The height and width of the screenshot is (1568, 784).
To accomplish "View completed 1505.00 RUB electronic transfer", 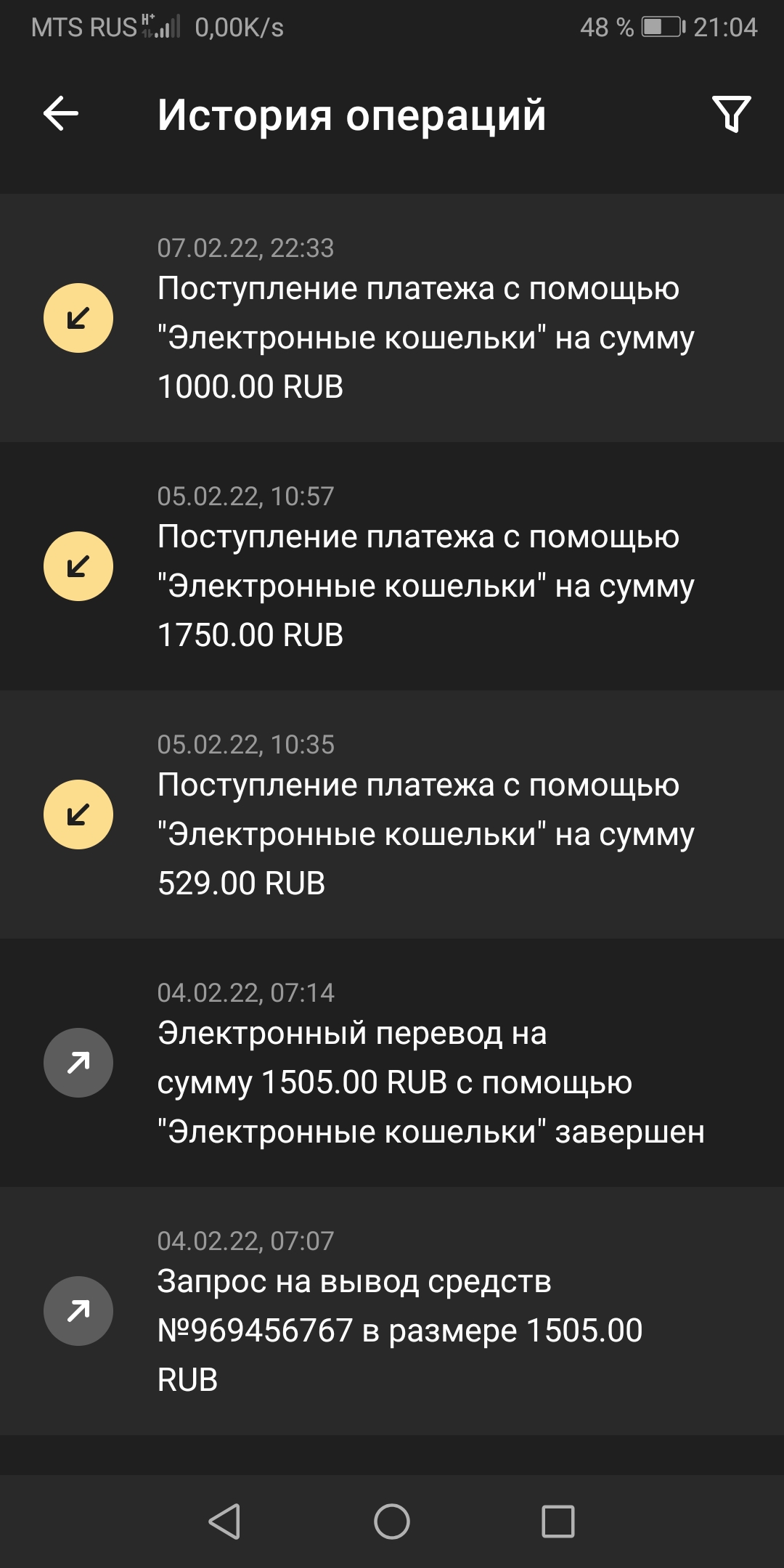I will point(392,1063).
